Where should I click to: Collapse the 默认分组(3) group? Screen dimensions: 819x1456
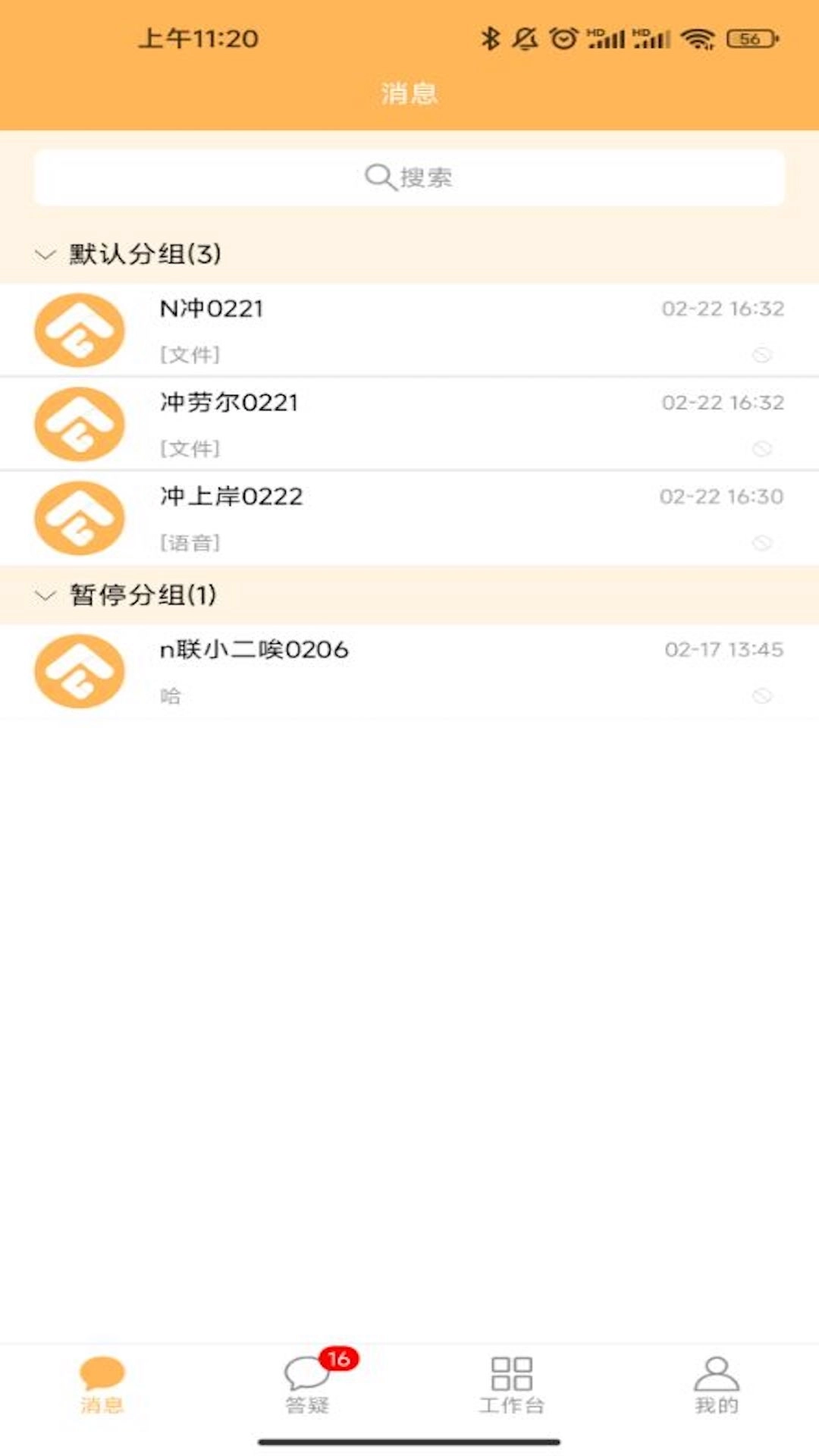[x=44, y=255]
